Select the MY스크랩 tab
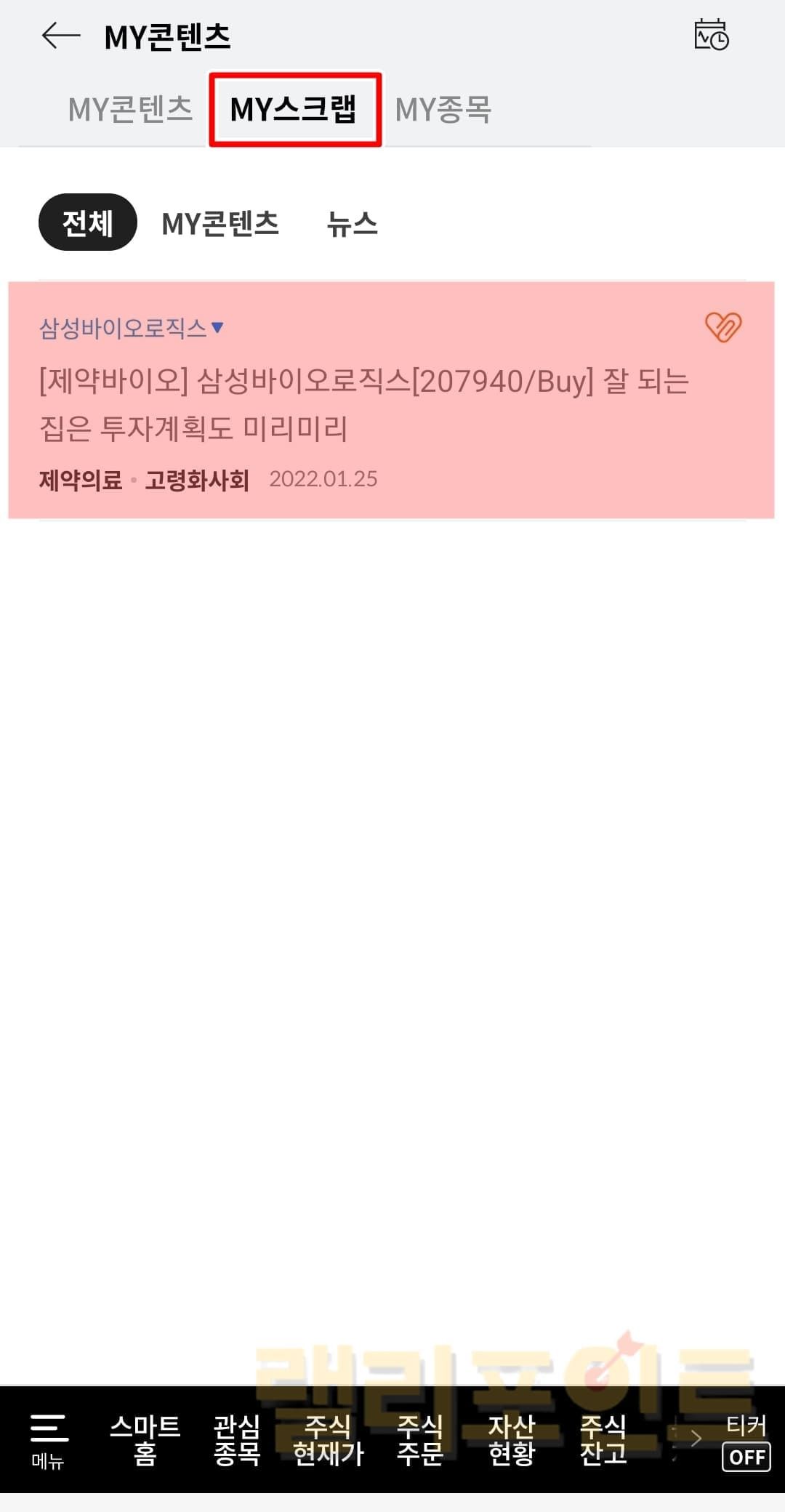This screenshot has height=1512, width=785. coord(294,110)
